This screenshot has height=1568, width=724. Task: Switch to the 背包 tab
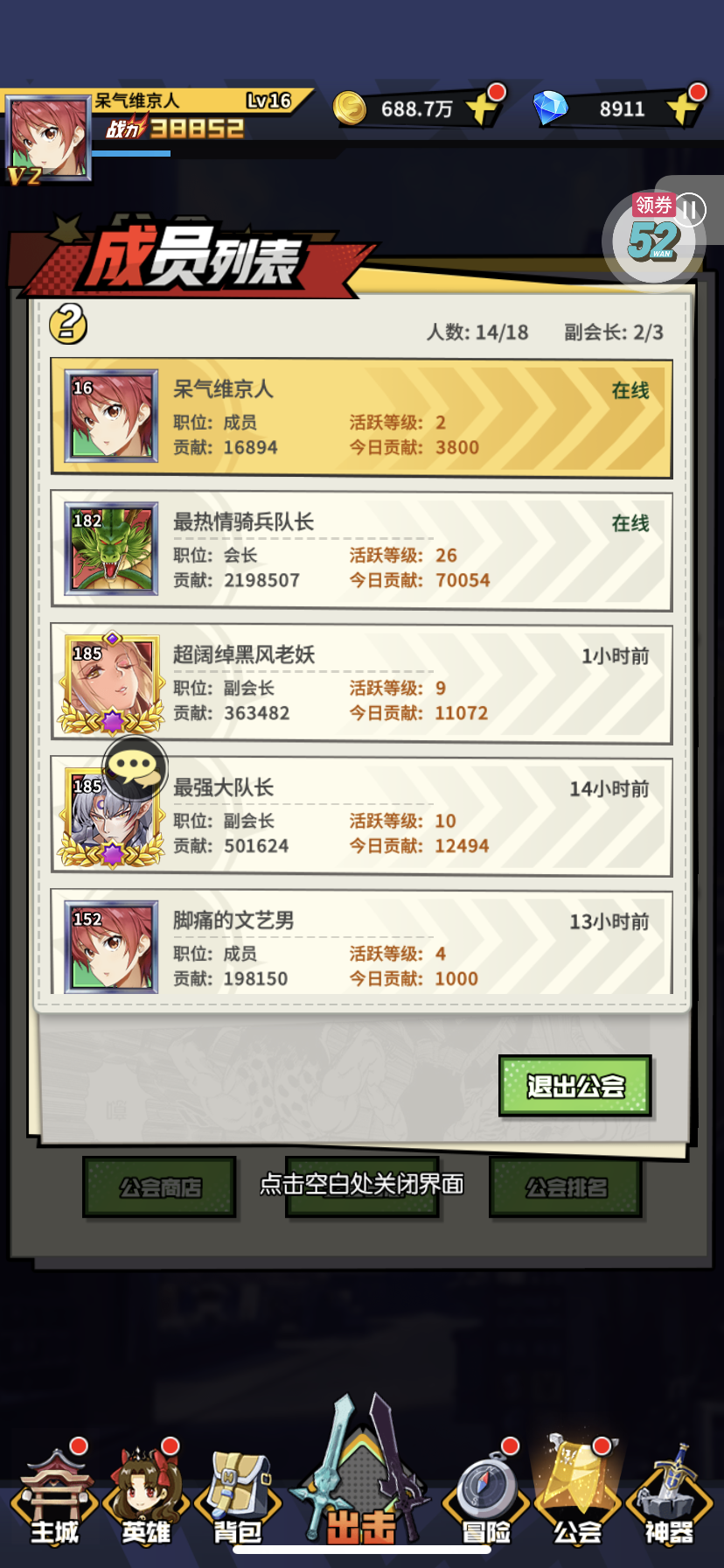click(x=238, y=1497)
